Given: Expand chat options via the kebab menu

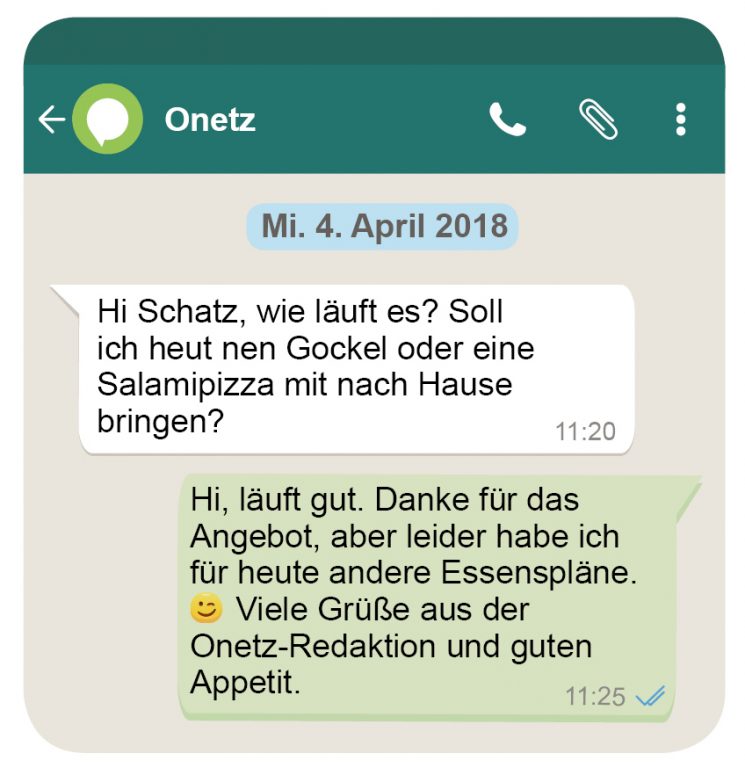Looking at the screenshot, I should coord(681,120).
